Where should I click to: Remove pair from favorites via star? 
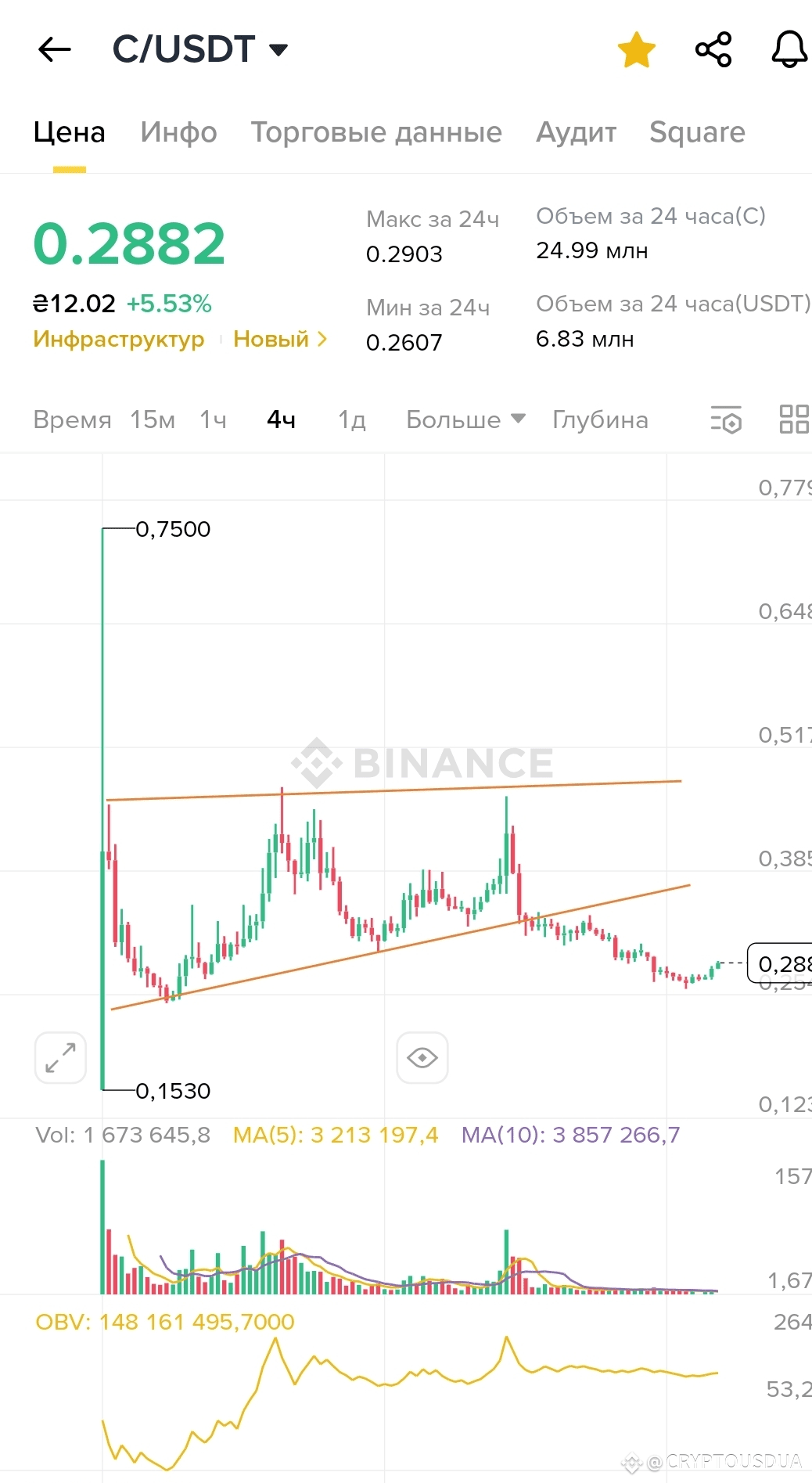(x=636, y=50)
